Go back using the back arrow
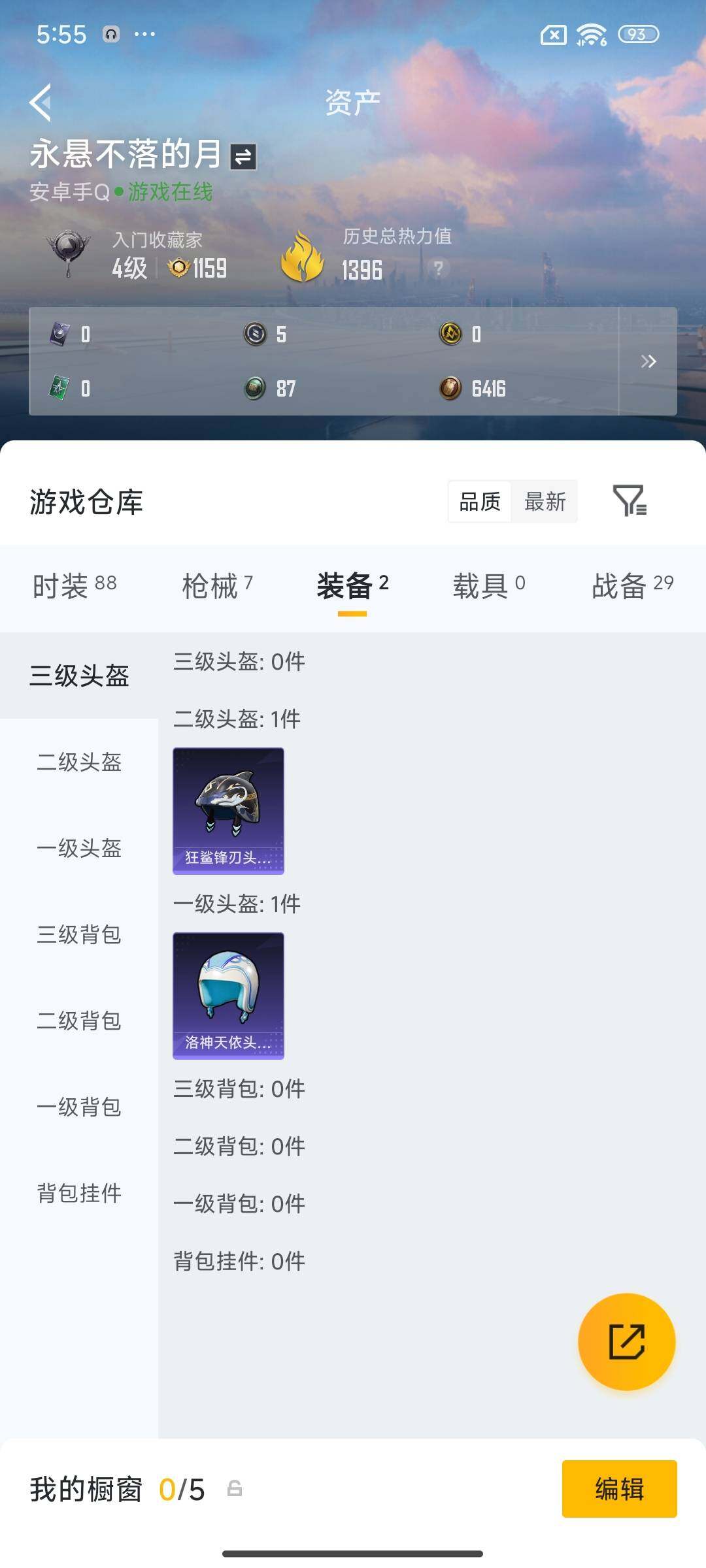Viewport: 706px width, 1568px height. [39, 103]
